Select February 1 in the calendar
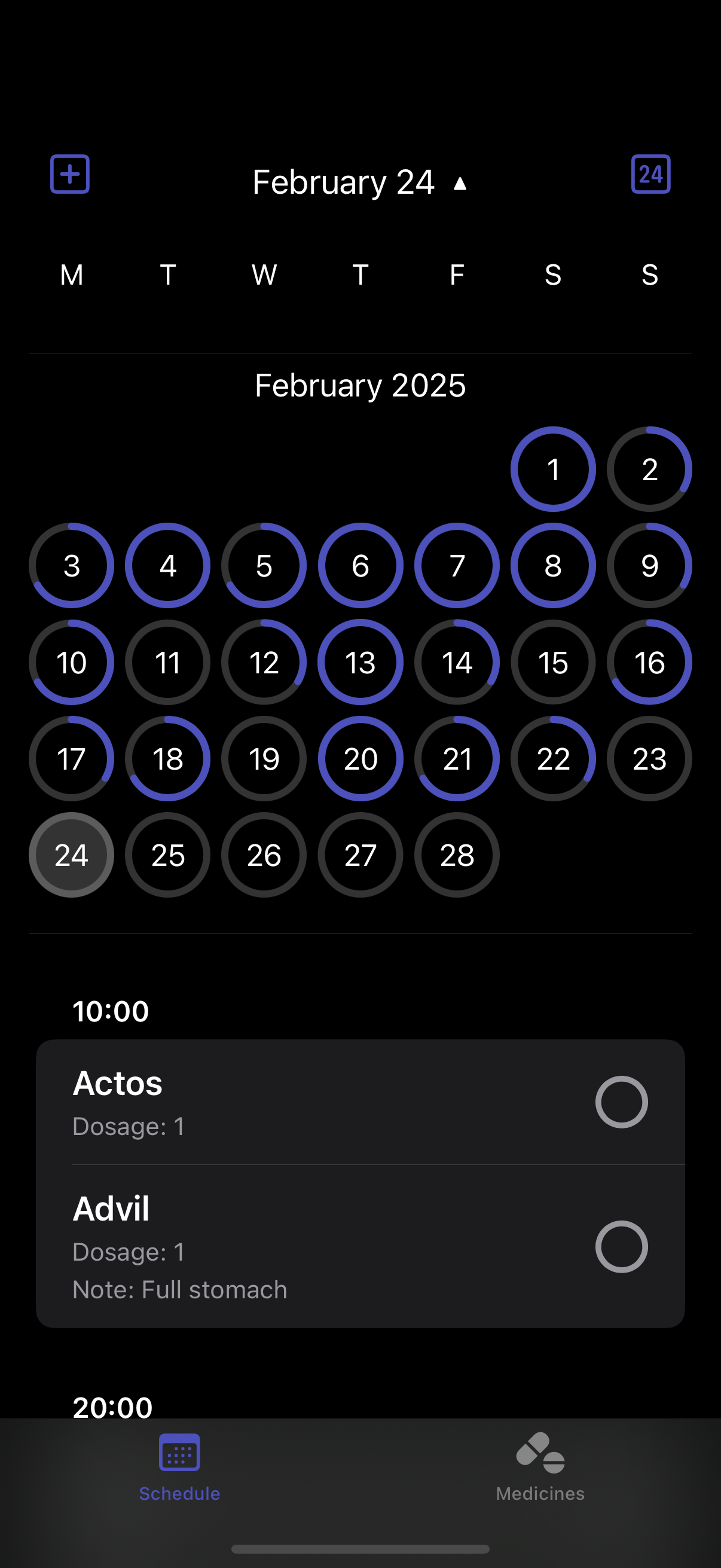This screenshot has width=721, height=1568. coord(552,469)
